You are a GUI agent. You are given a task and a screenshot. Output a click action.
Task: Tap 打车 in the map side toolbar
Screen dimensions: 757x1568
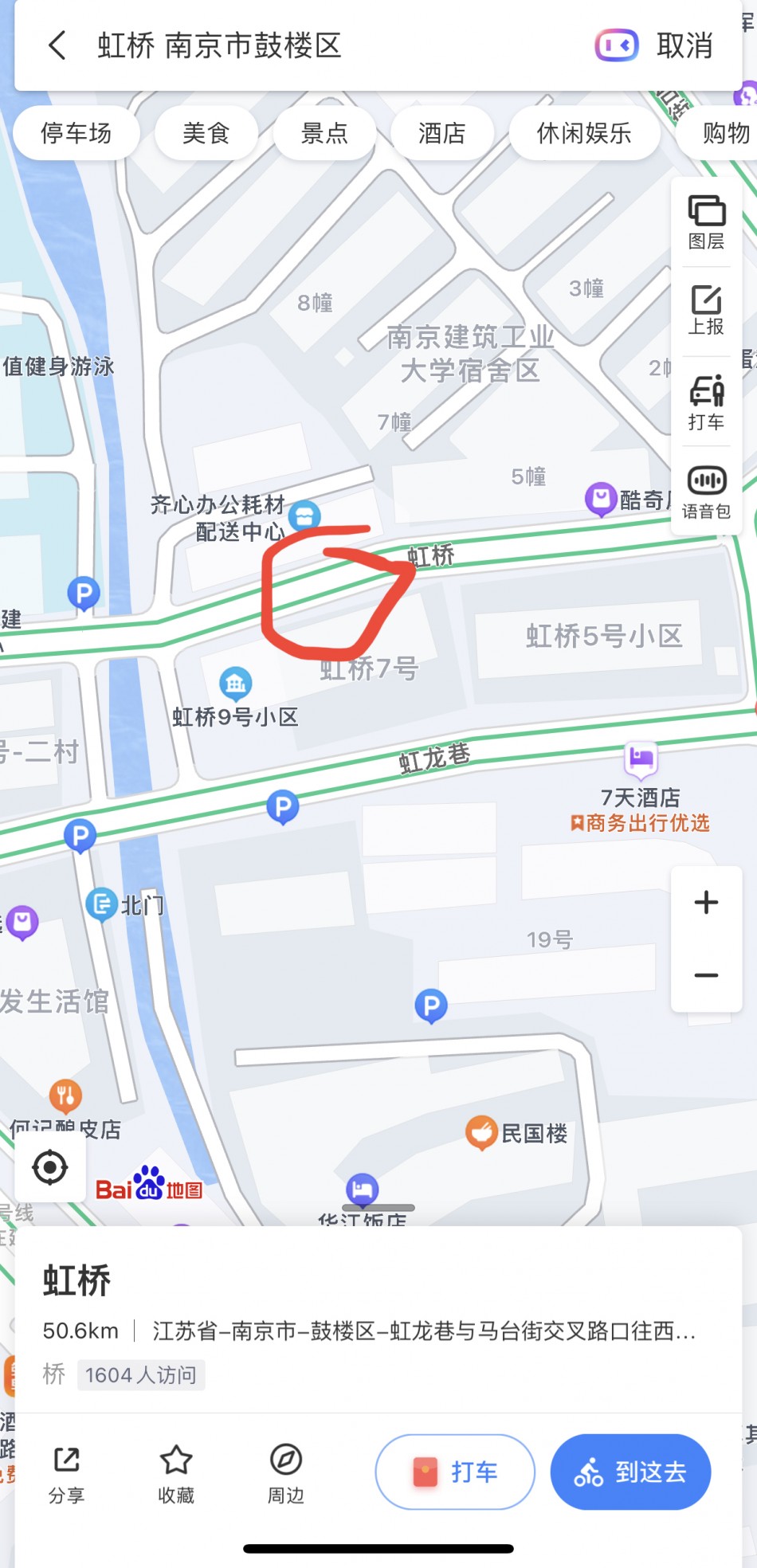(706, 402)
